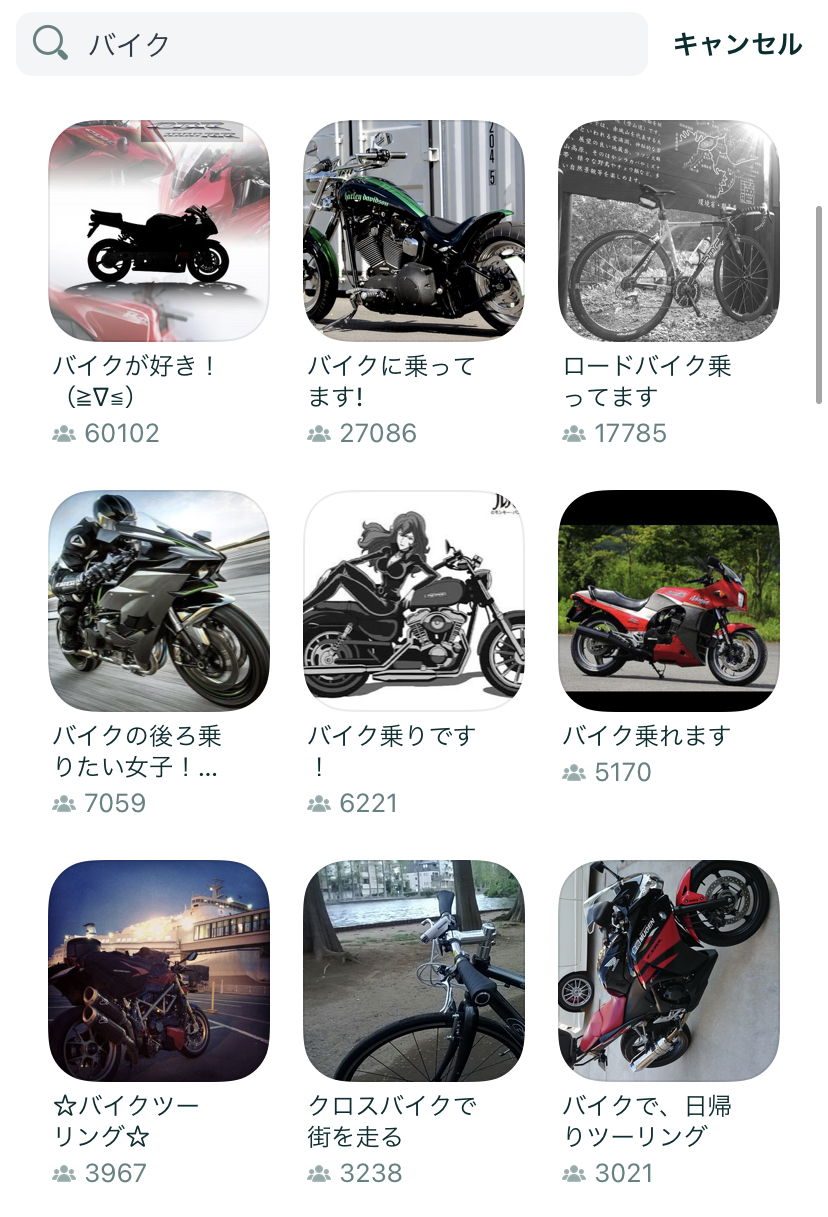View the バイクの後ろ乗りたい女子！ community
Screen dimensions: 828x1217
coord(159,601)
